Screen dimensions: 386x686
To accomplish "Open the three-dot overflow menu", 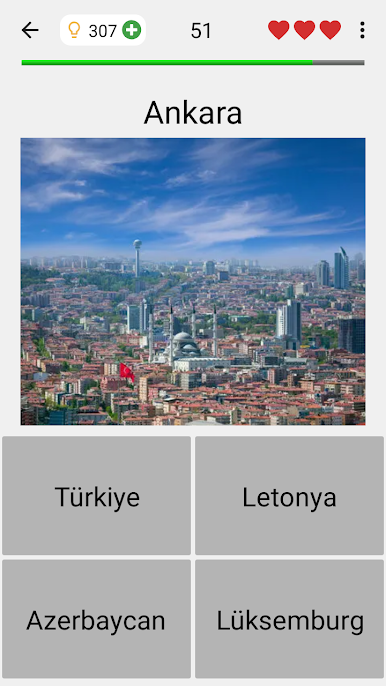I will coord(362,30).
